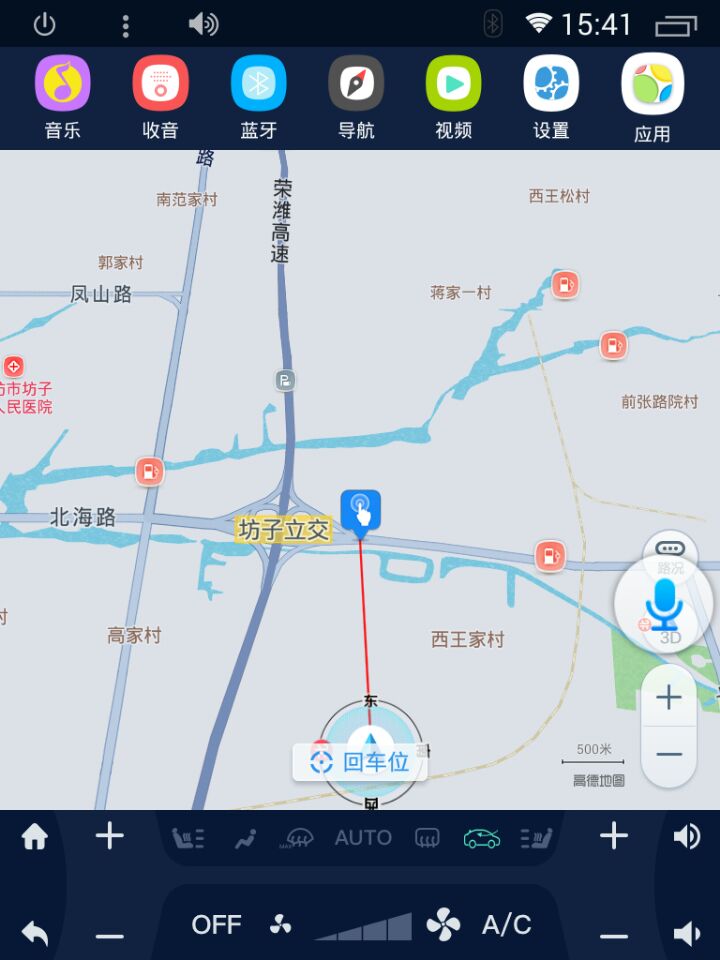Image resolution: width=720 pixels, height=960 pixels.
Task: Open the 音乐 music app
Action: [63, 84]
